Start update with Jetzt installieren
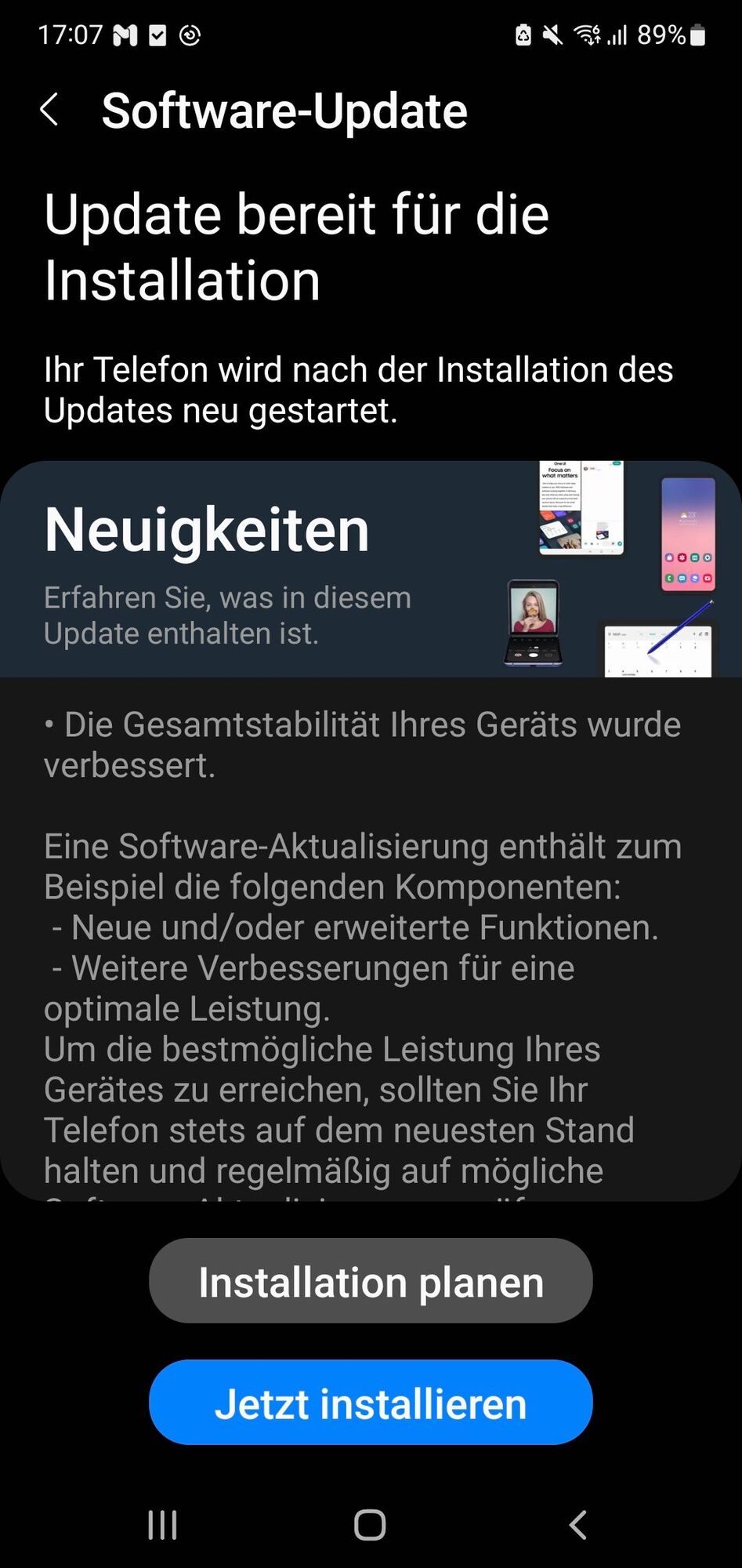This screenshot has height=1568, width=742. (371, 1403)
